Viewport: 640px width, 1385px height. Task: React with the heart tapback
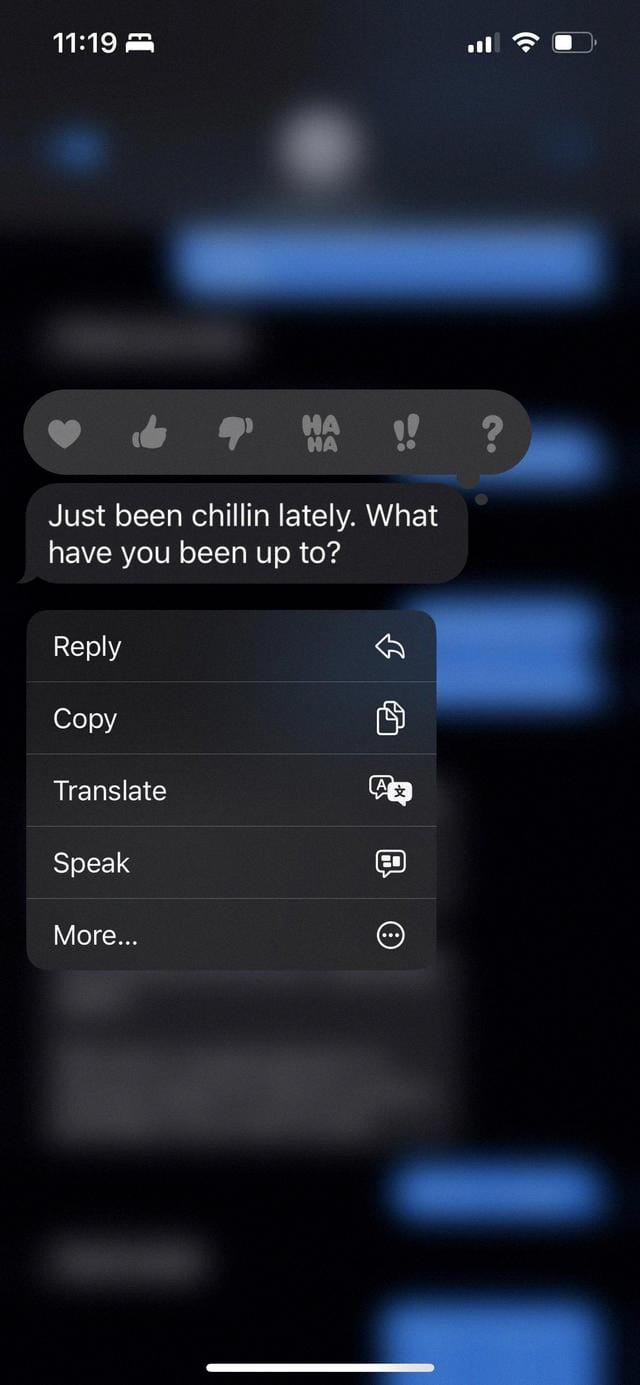[x=65, y=434]
